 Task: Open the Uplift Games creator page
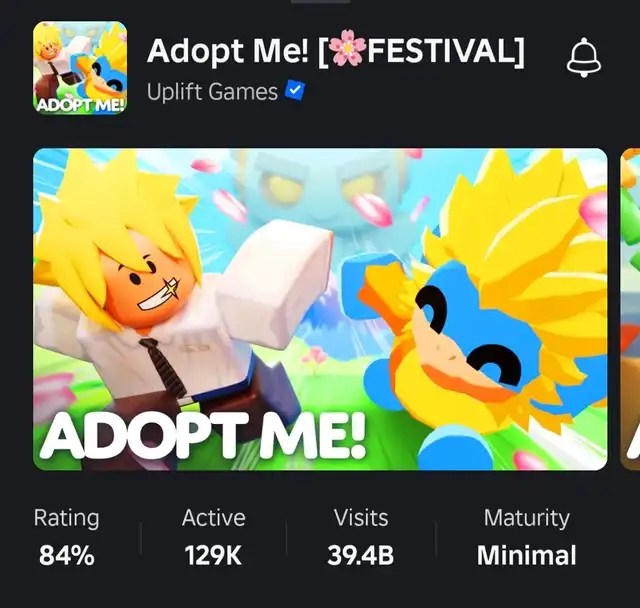click(212, 91)
